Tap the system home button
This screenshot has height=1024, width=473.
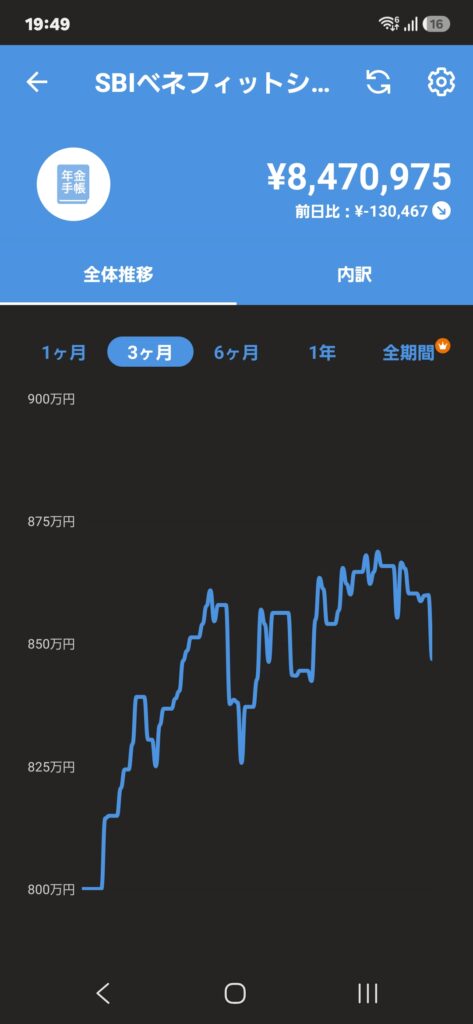235,993
